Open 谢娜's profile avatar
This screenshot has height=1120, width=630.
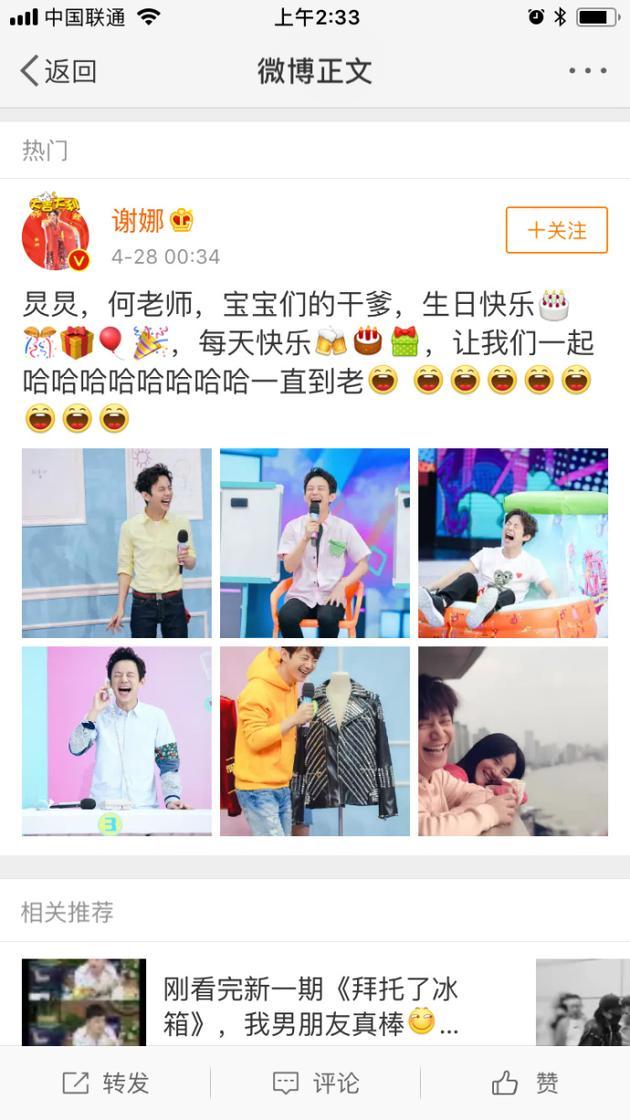coord(56,232)
